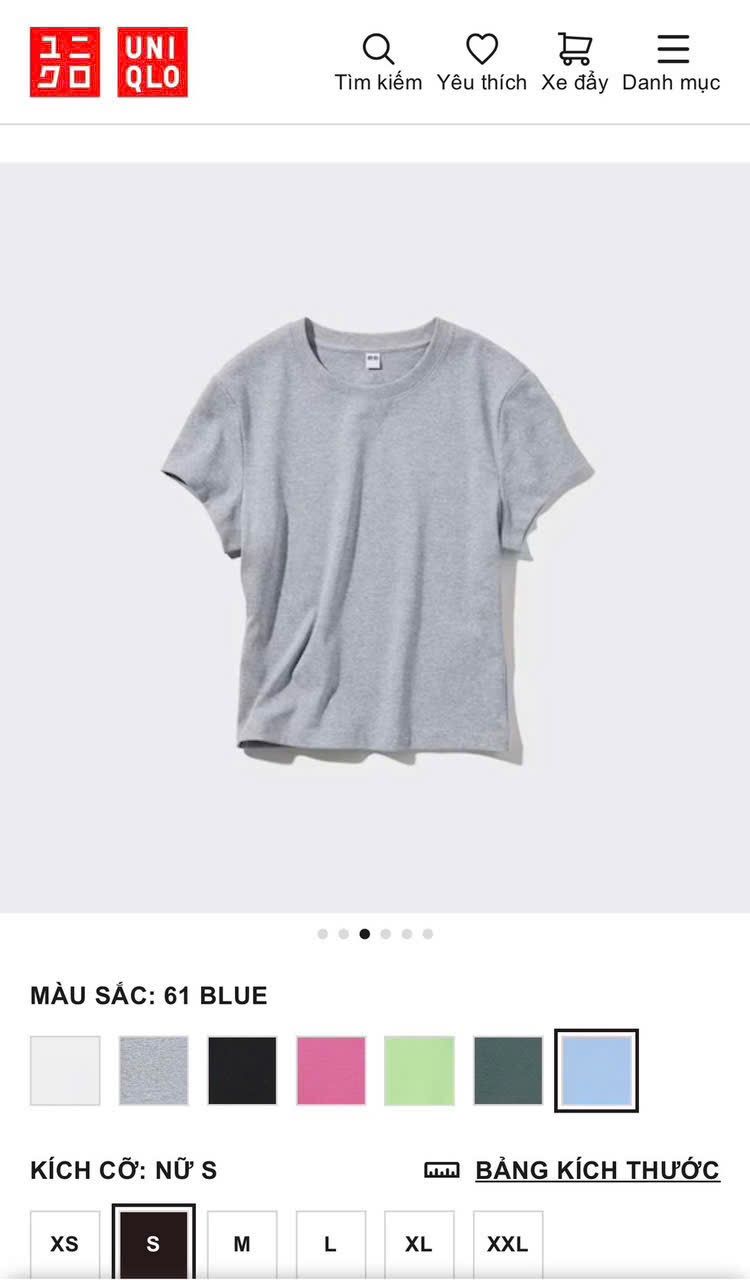Viewport: 750px width, 1280px height.
Task: Select size XL
Action: [419, 1244]
